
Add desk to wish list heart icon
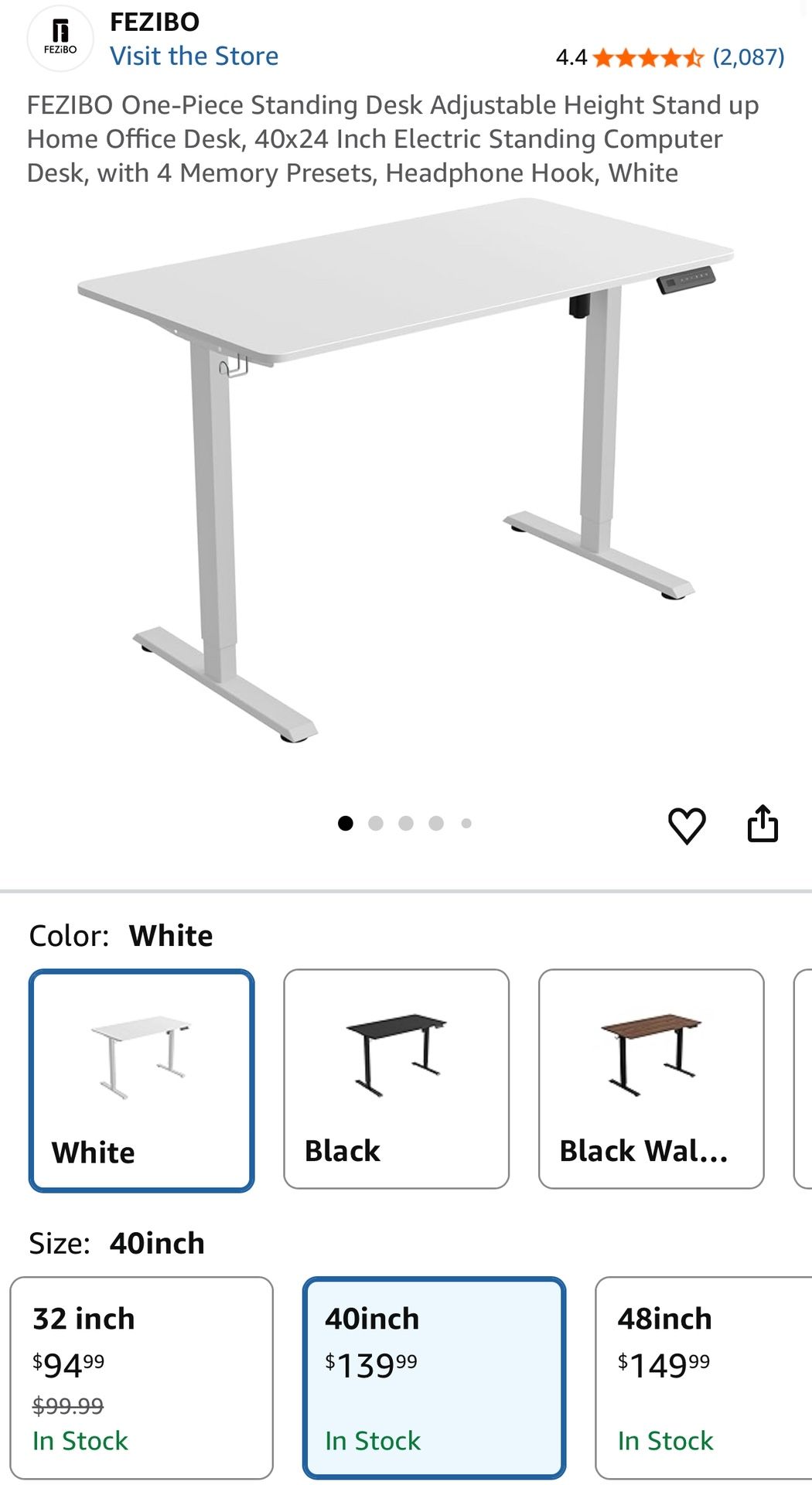(x=687, y=824)
